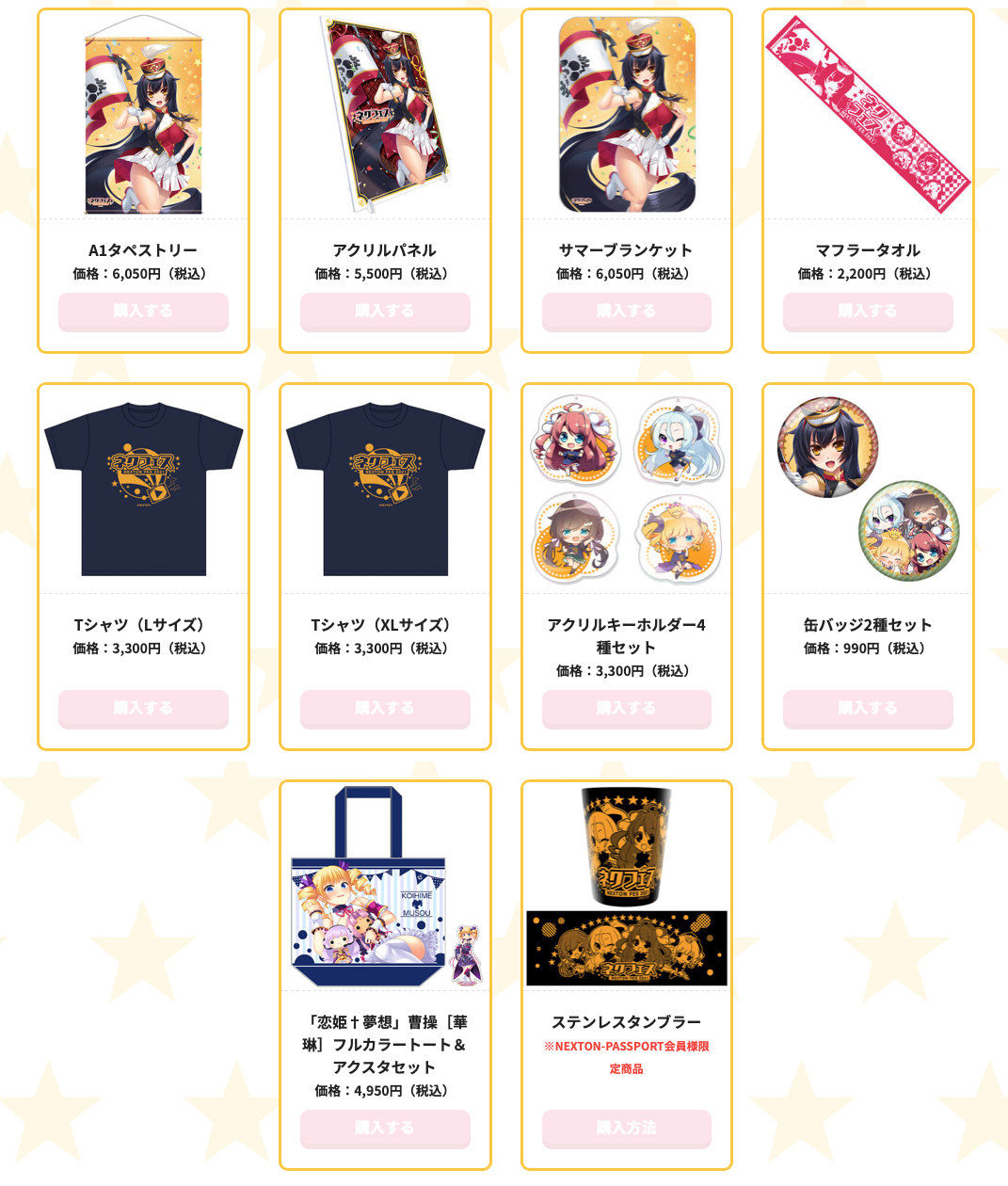Tap 購入する under マフラータオル
Viewport: 1008px width, 1186px height.
867,311
